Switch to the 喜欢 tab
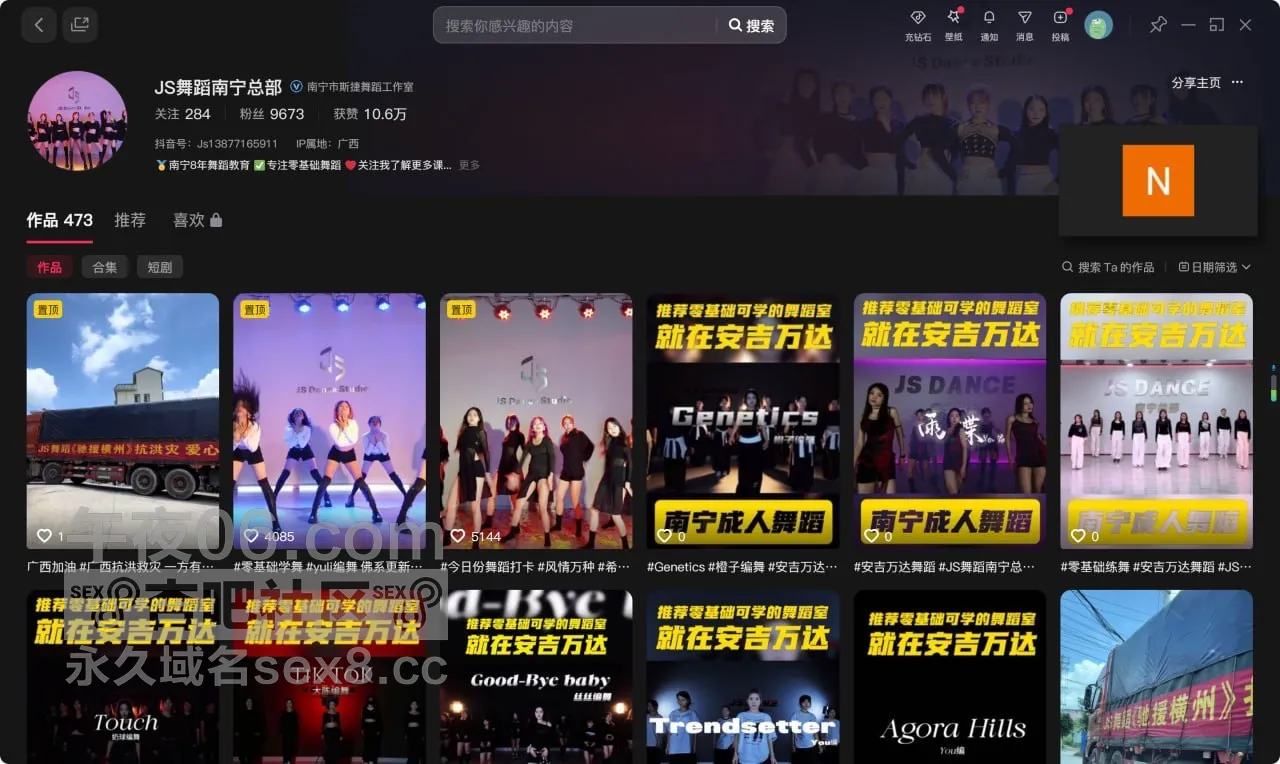The image size is (1280, 764). (197, 220)
